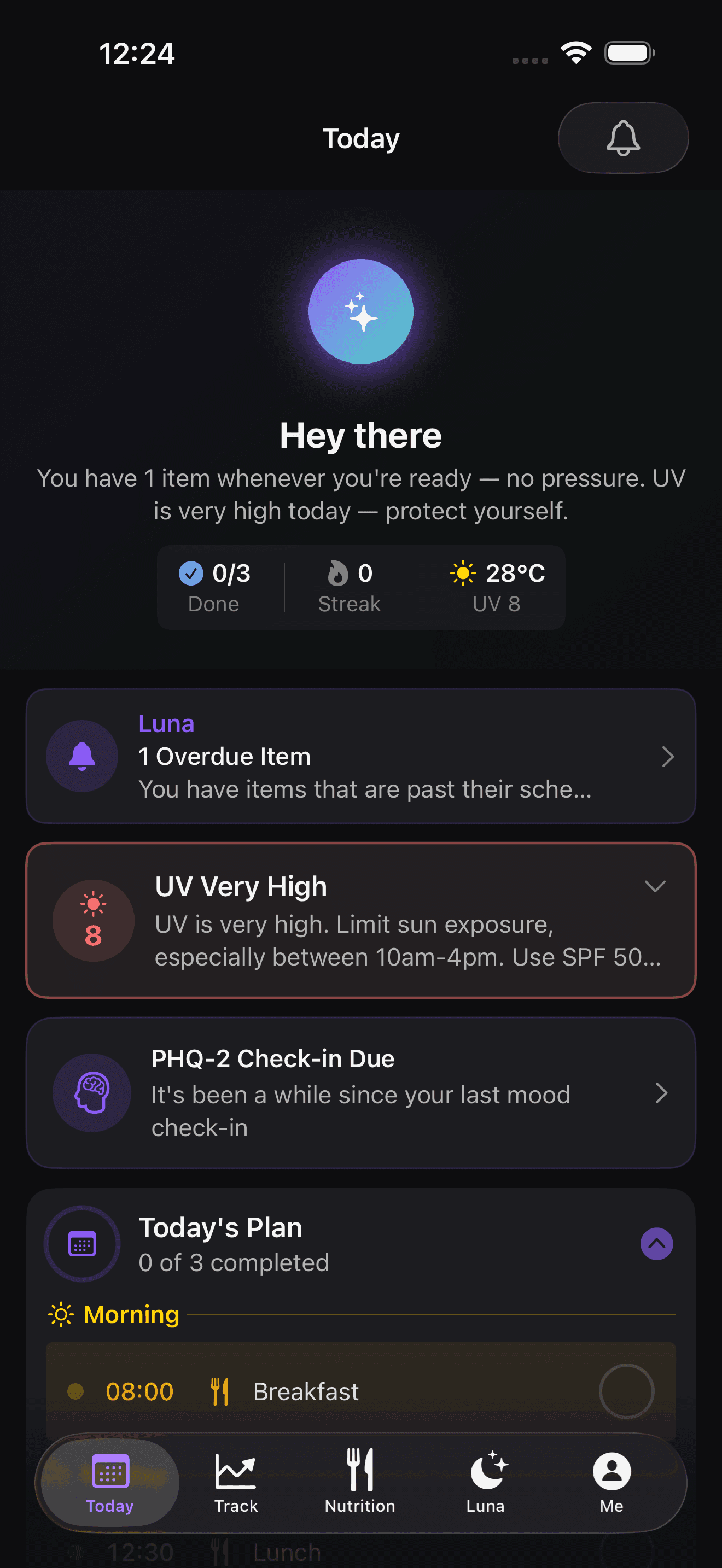Viewport: 722px width, 1568px height.
Task: Open the Morning section header
Action: click(130, 1315)
